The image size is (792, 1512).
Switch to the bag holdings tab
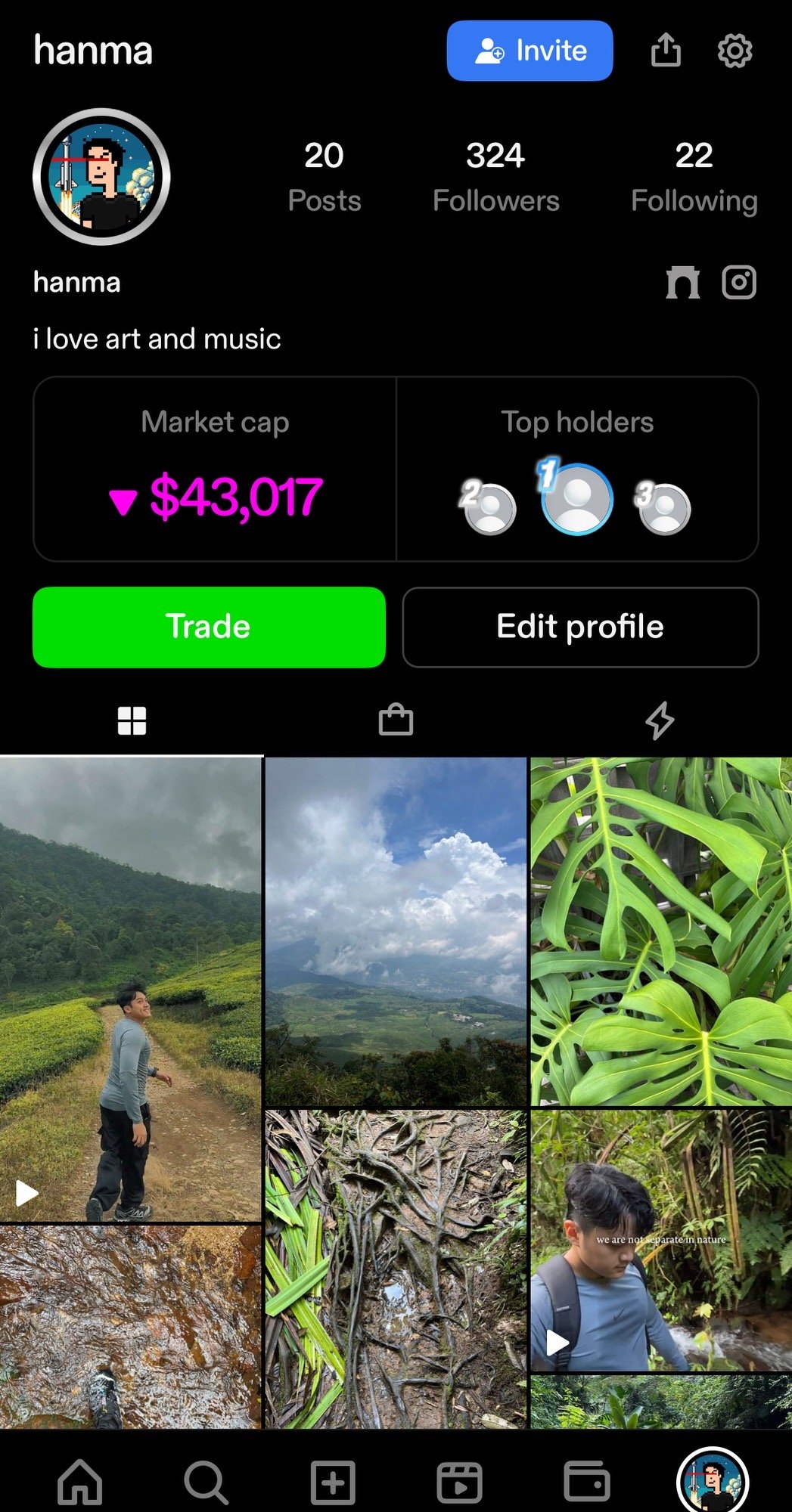396,720
